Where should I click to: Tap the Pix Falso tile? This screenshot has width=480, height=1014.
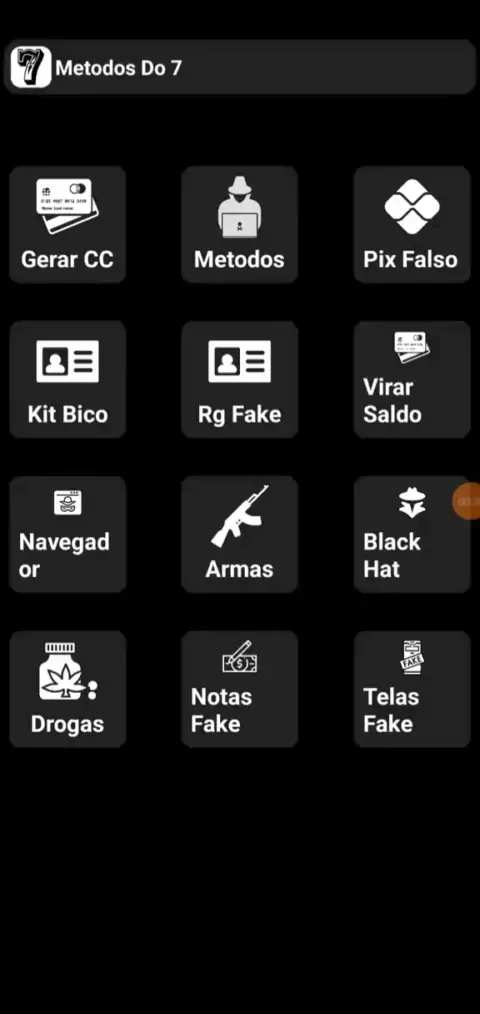411,224
